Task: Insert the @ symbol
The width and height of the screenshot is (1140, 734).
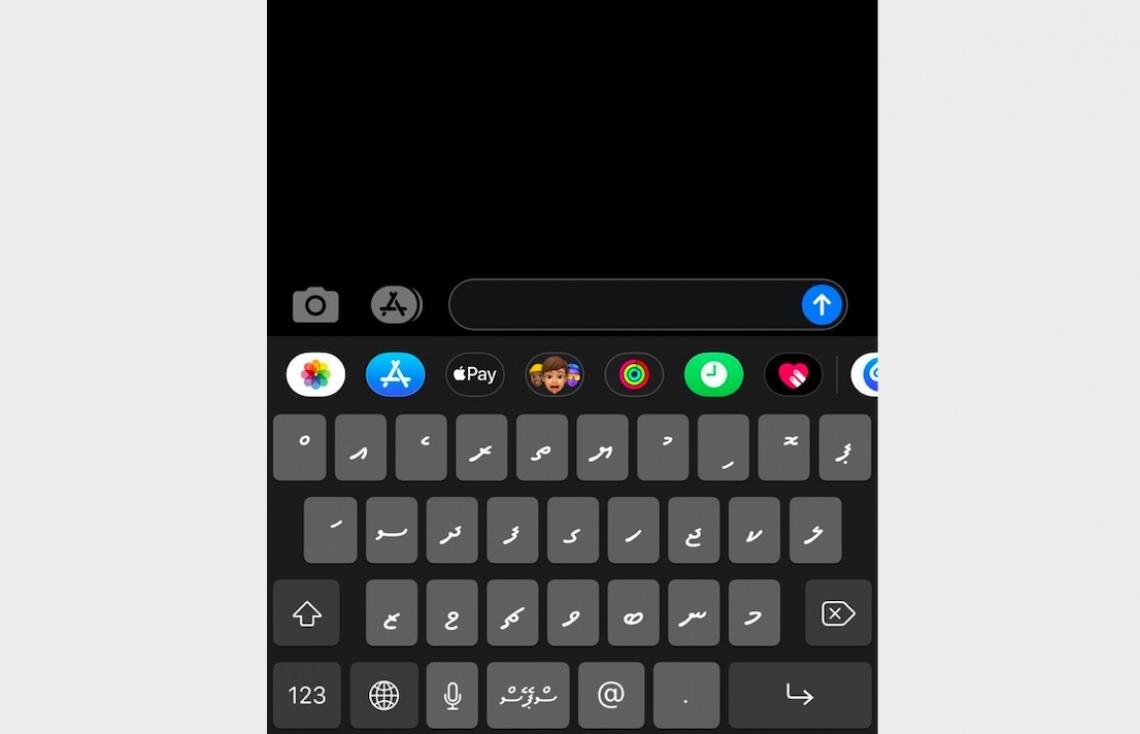Action: (x=611, y=695)
